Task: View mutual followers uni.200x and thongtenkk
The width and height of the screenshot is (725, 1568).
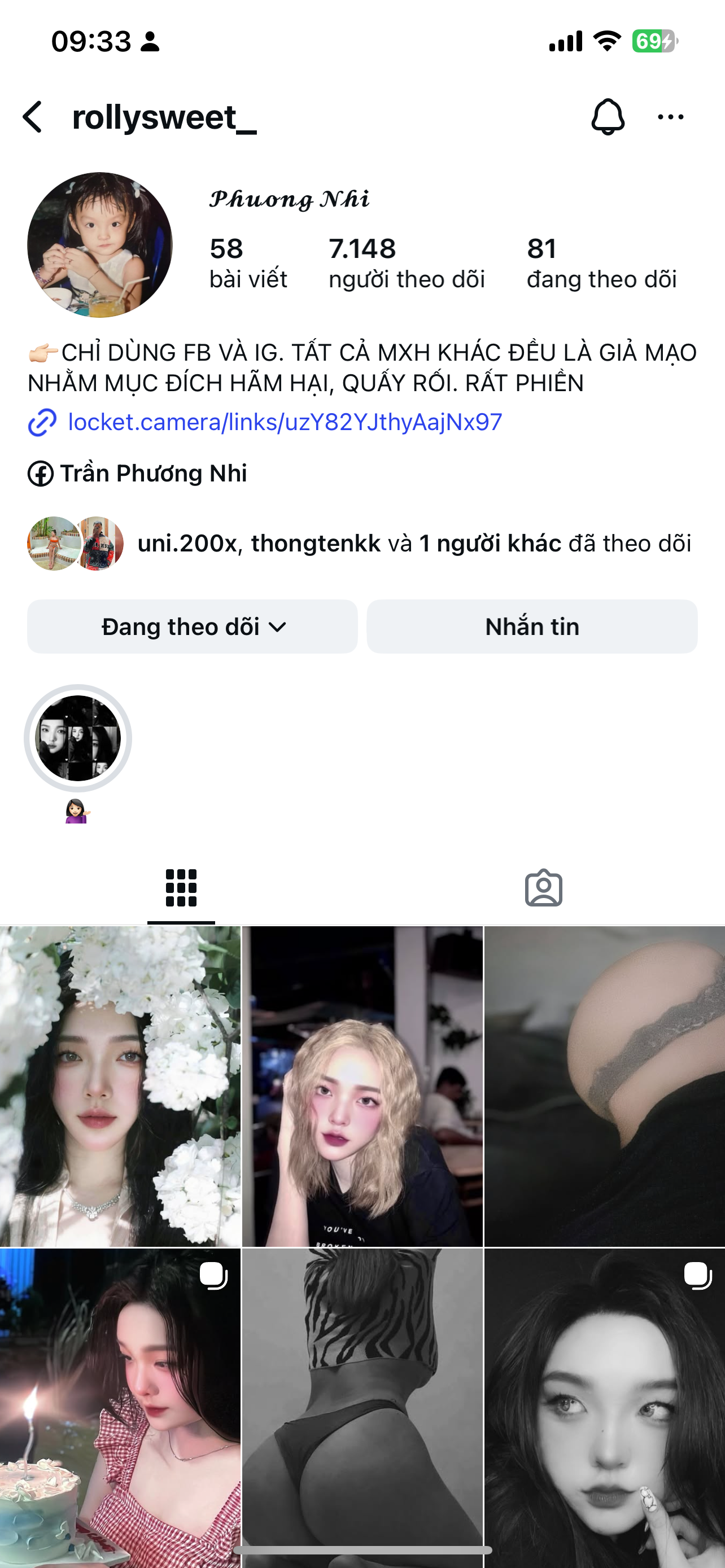Action: coord(359,544)
